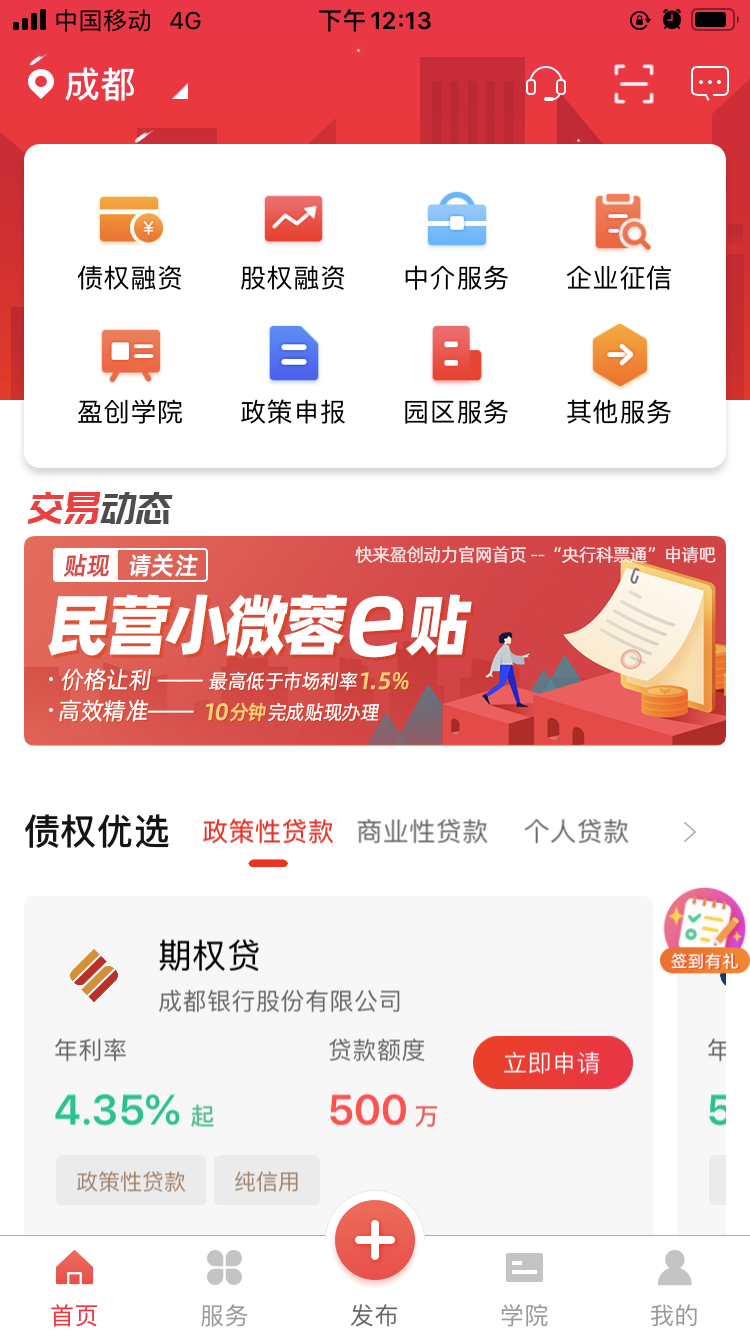This screenshot has width=750, height=1334.
Task: Tap 立即申请 for 期权贷
Action: 552,1062
